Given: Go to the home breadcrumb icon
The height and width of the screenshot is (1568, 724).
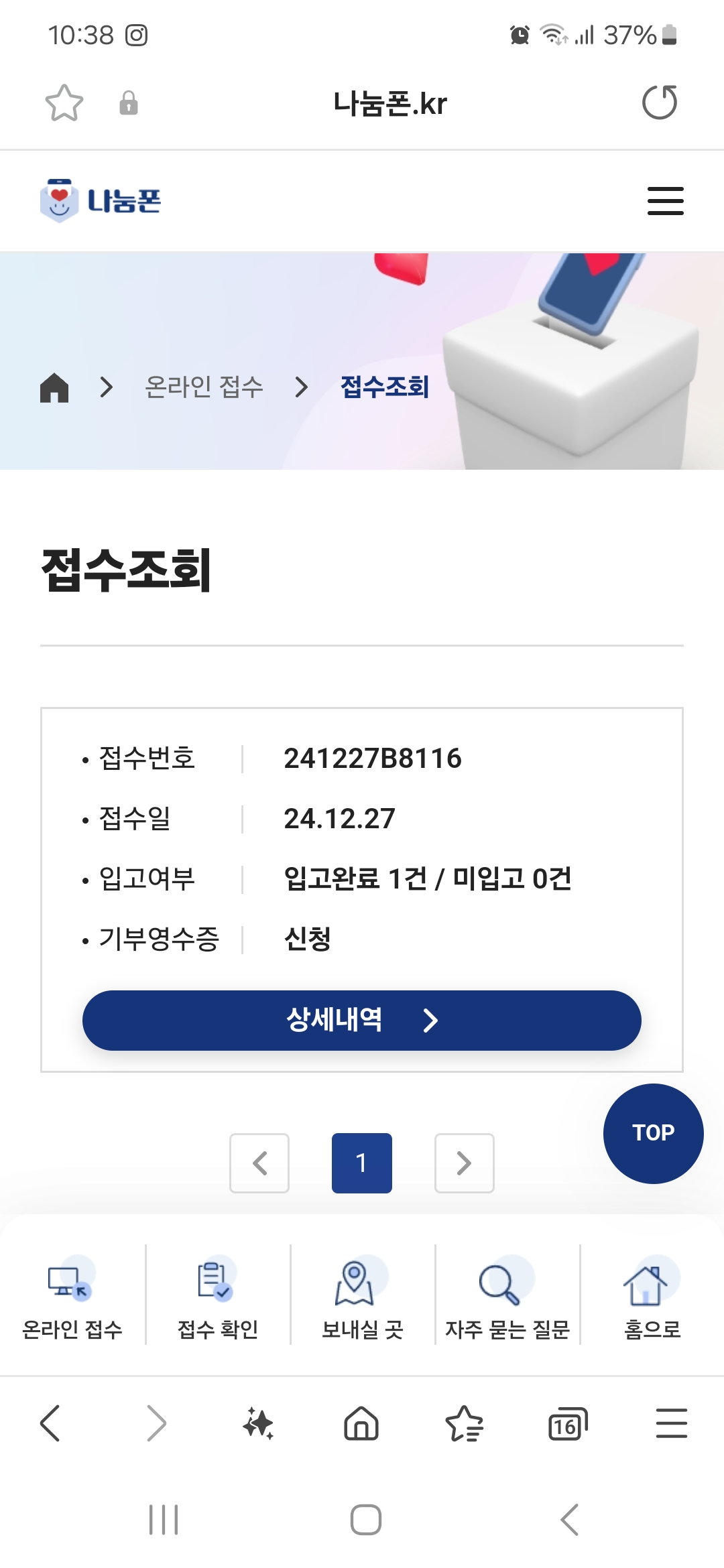Looking at the screenshot, I should point(54,387).
